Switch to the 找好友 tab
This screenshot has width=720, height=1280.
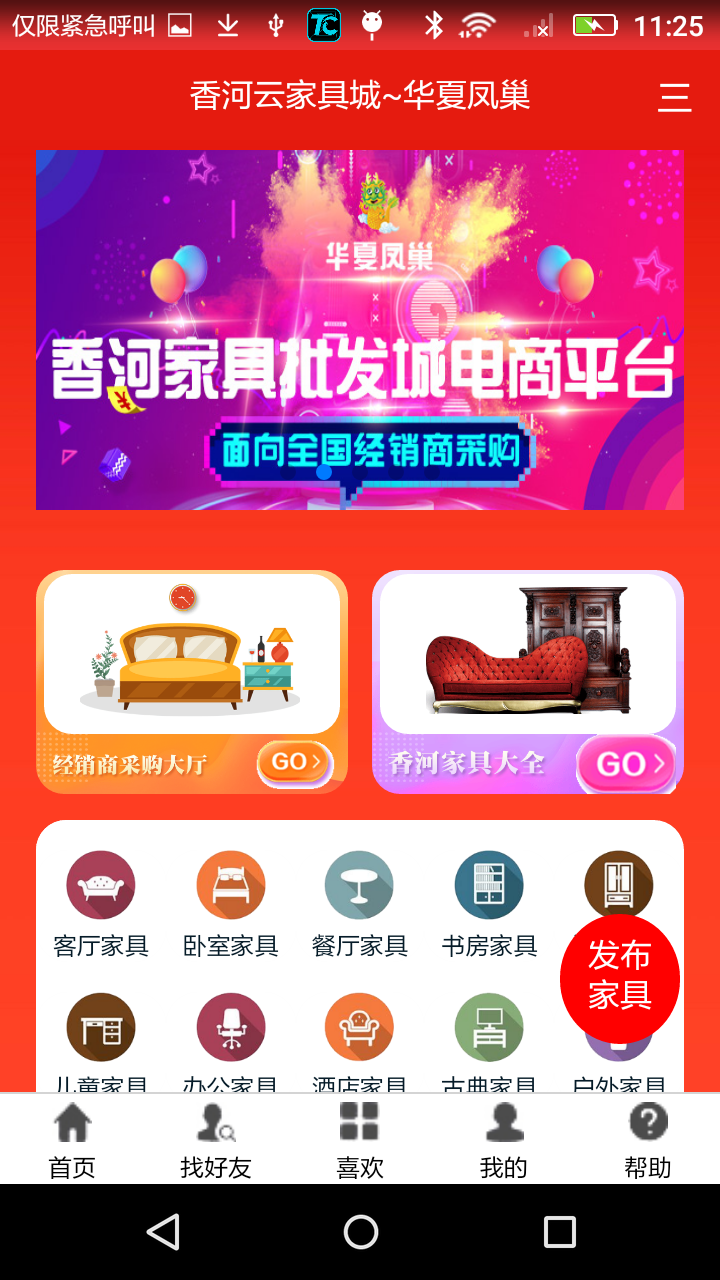216,1139
